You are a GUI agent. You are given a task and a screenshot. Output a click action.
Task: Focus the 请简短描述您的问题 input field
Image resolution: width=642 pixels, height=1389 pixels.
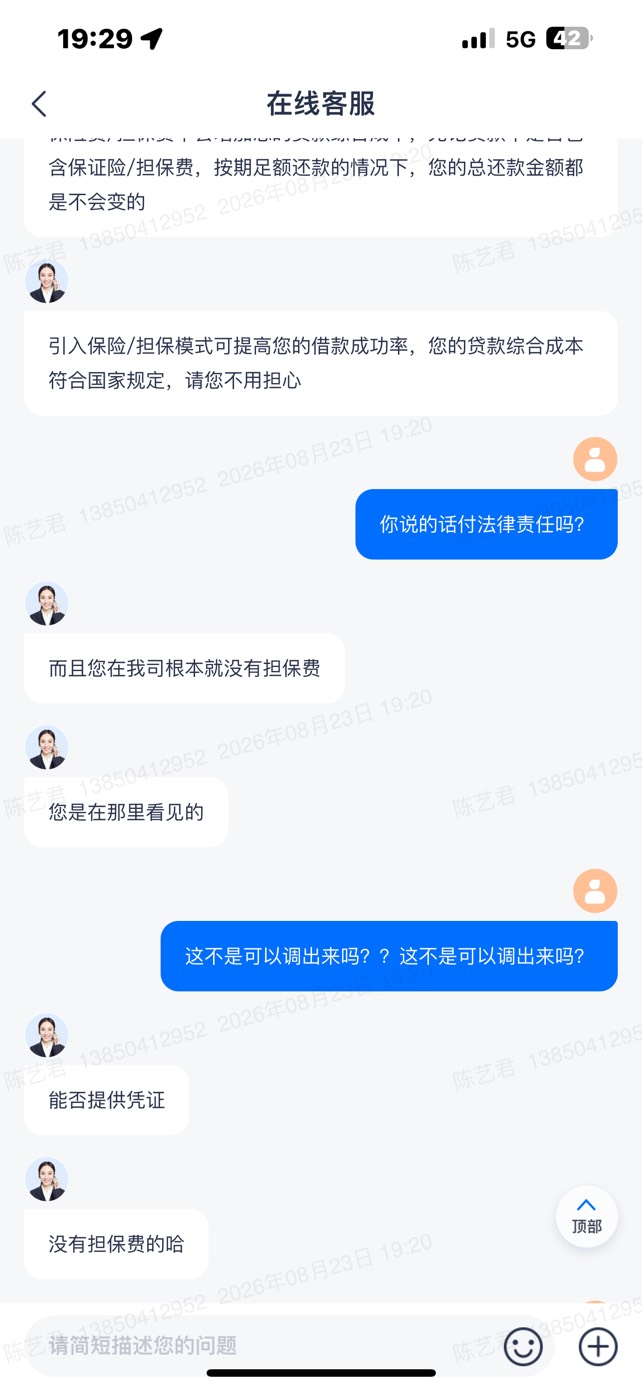tap(260, 1346)
